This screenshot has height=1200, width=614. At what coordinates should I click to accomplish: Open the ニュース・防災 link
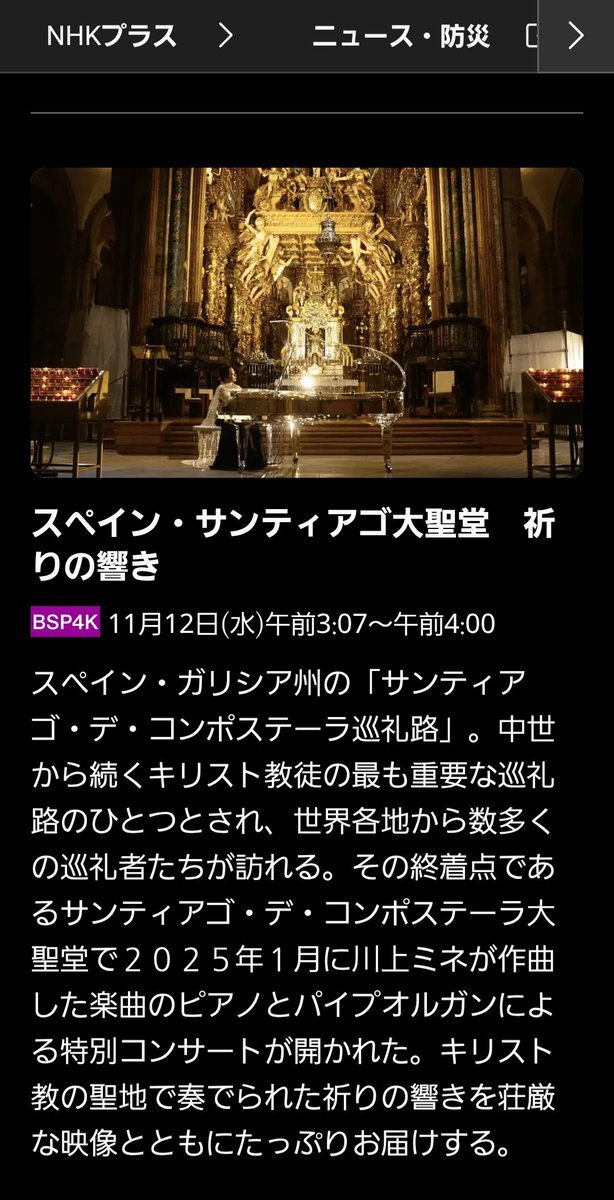coord(401,36)
